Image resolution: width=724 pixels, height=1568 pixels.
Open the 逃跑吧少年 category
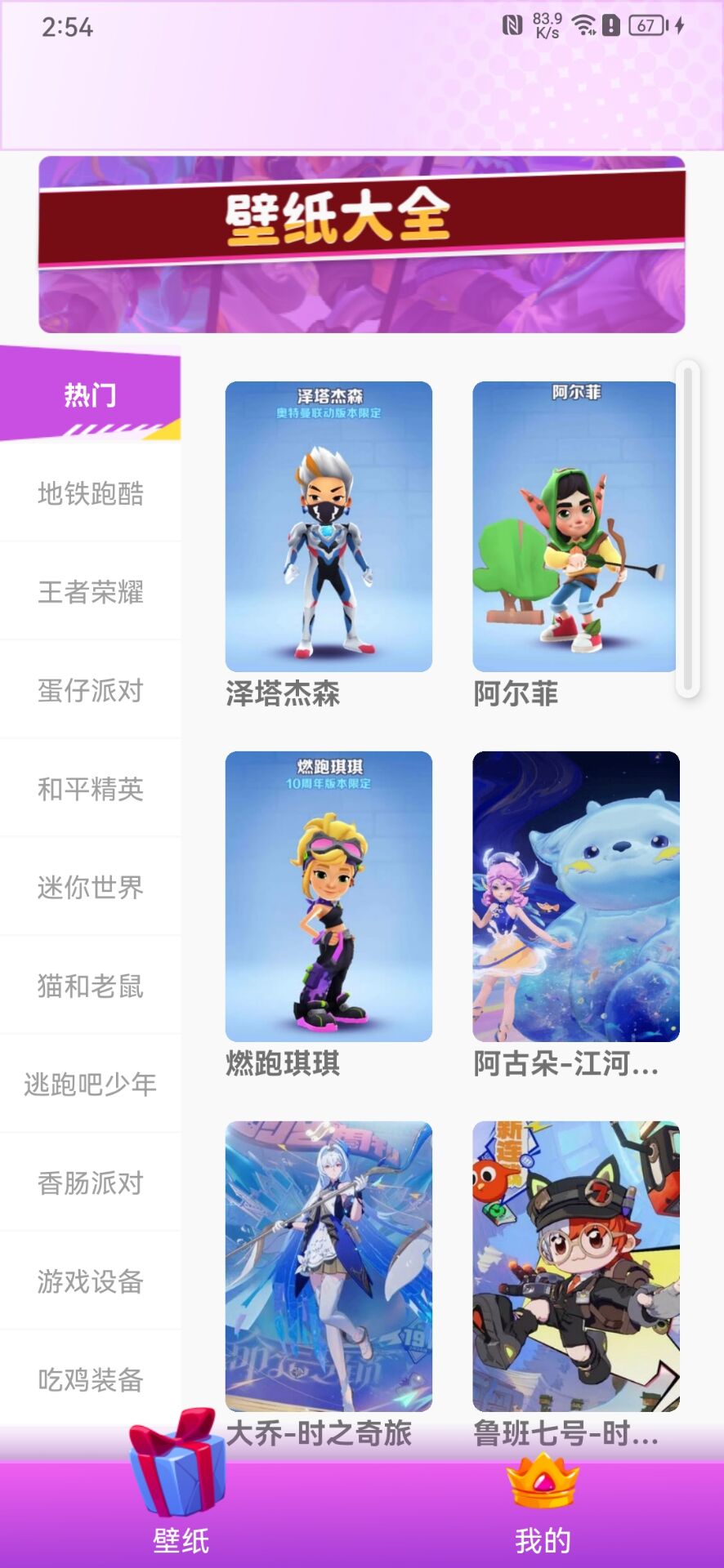click(x=90, y=1085)
